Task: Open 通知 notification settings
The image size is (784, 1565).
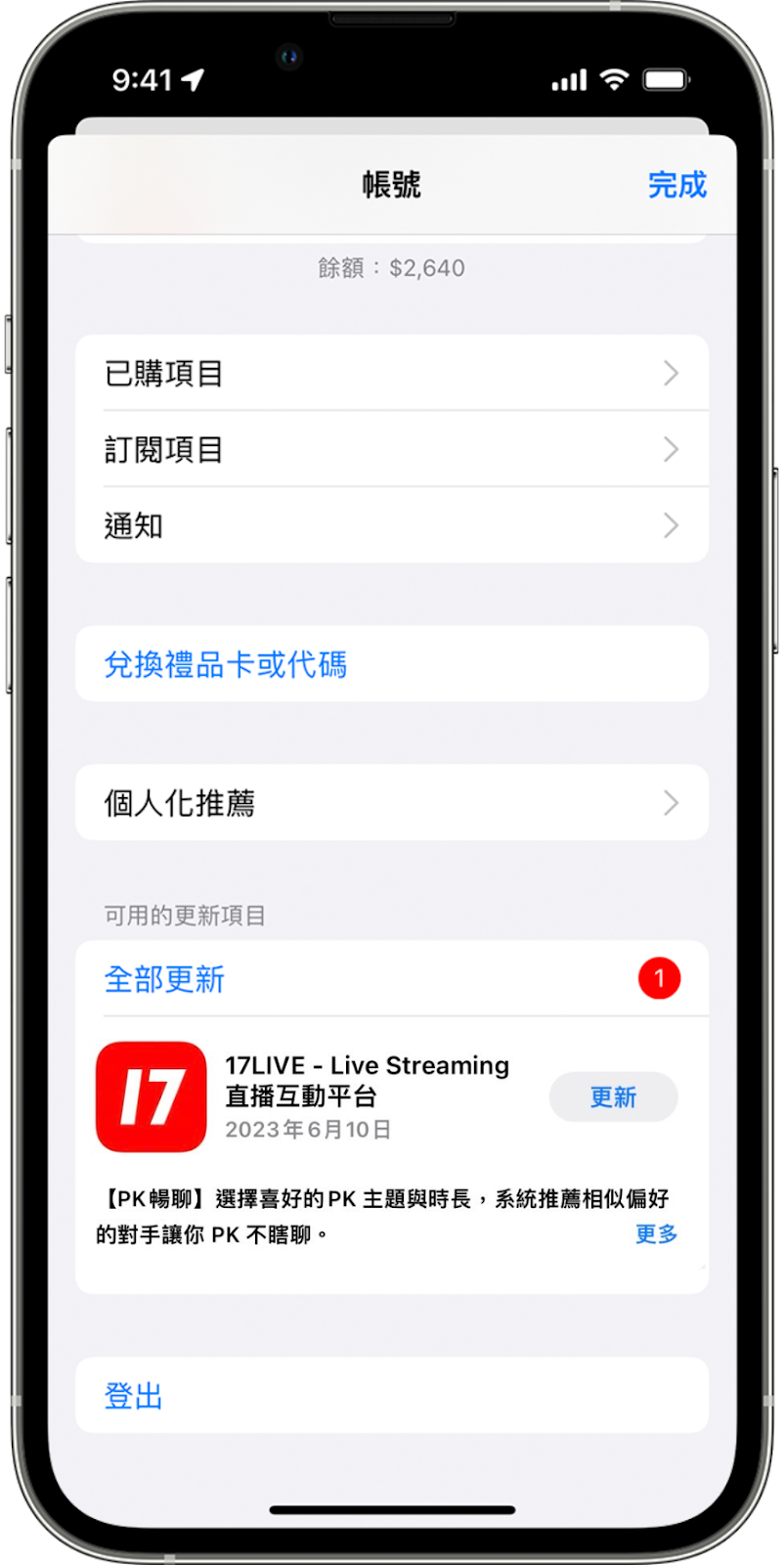Action: point(391,525)
